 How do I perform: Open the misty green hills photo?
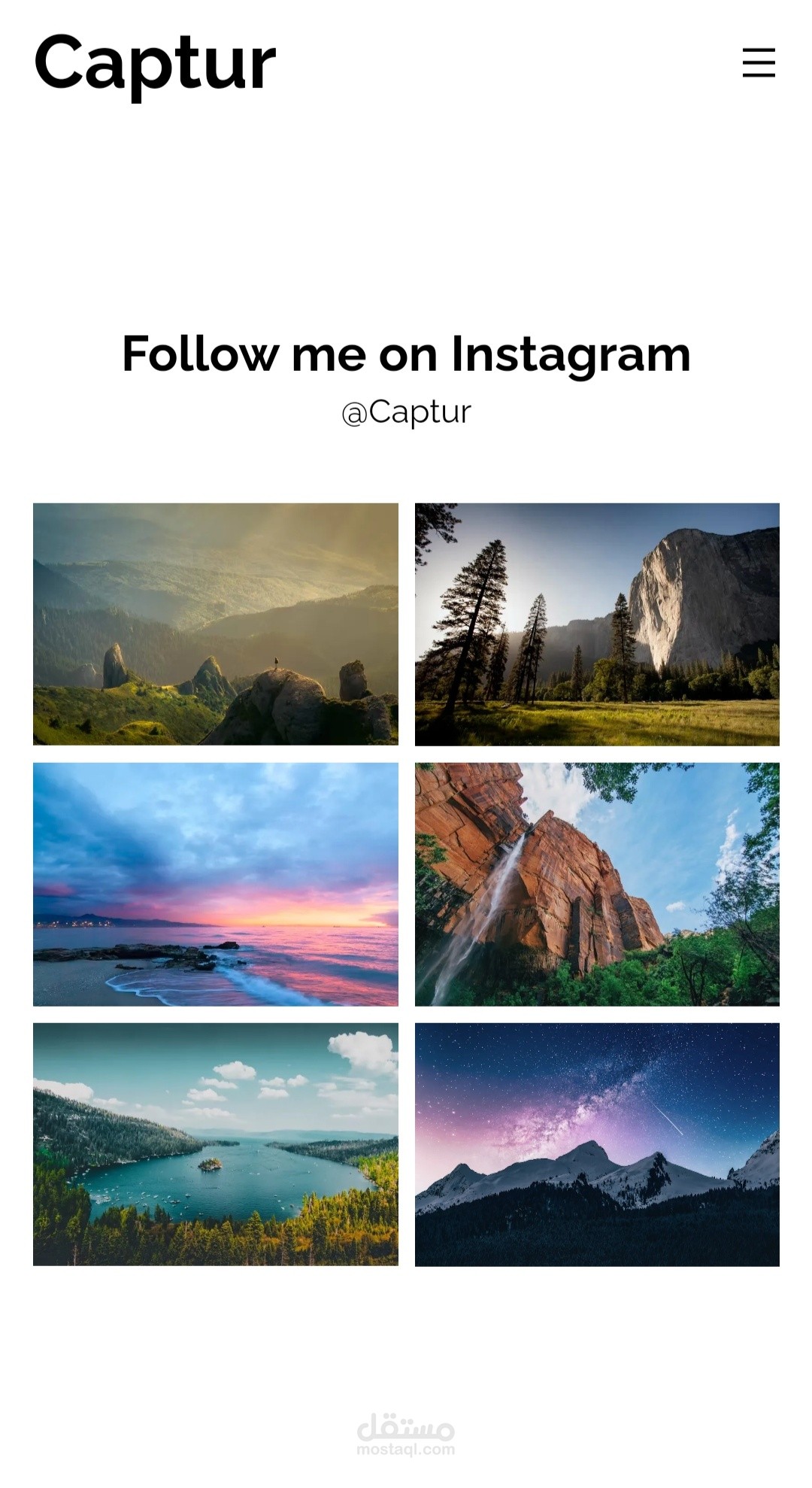tap(215, 624)
